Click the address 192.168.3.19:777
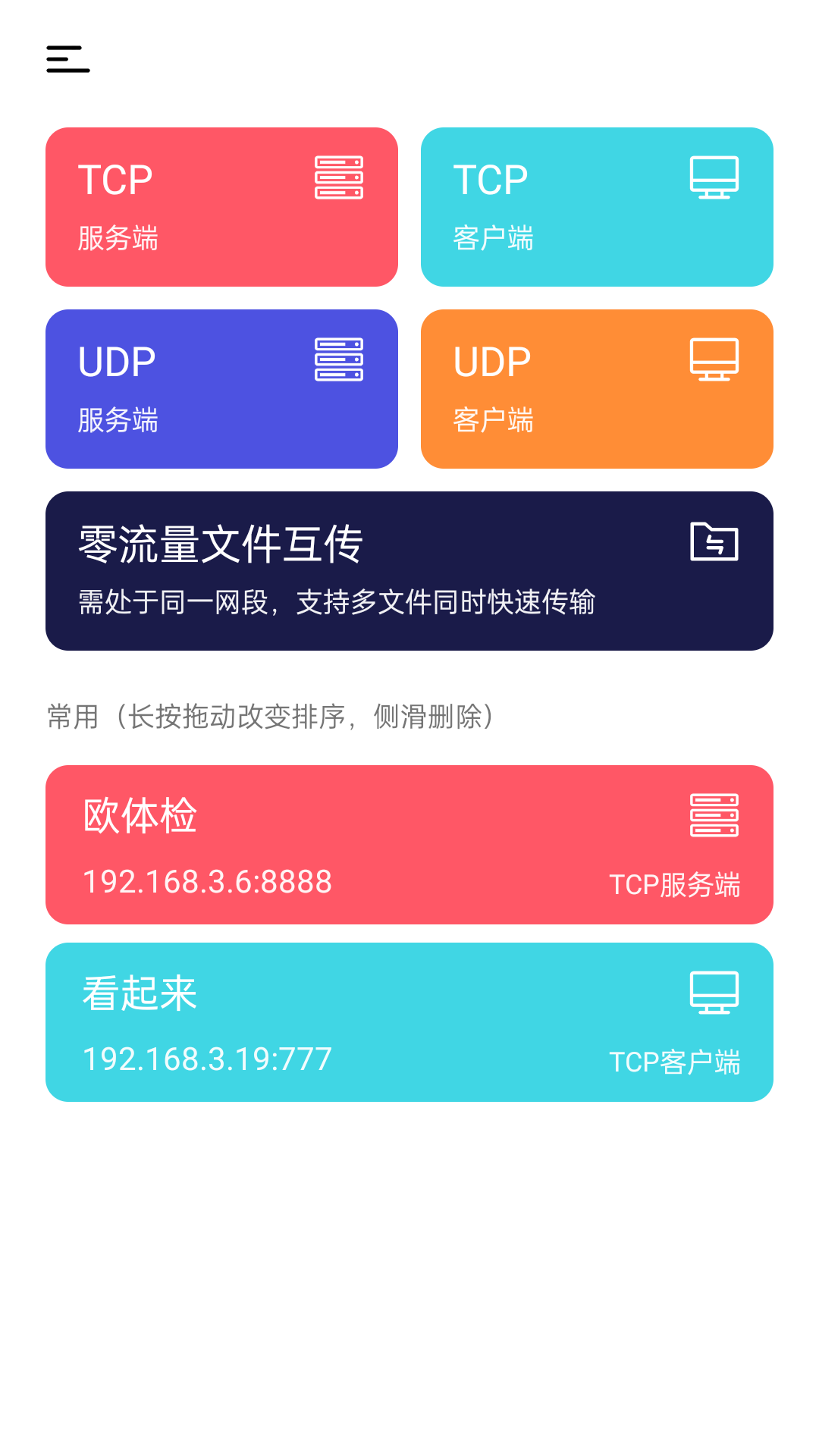The width and height of the screenshot is (819, 1456). (206, 1059)
